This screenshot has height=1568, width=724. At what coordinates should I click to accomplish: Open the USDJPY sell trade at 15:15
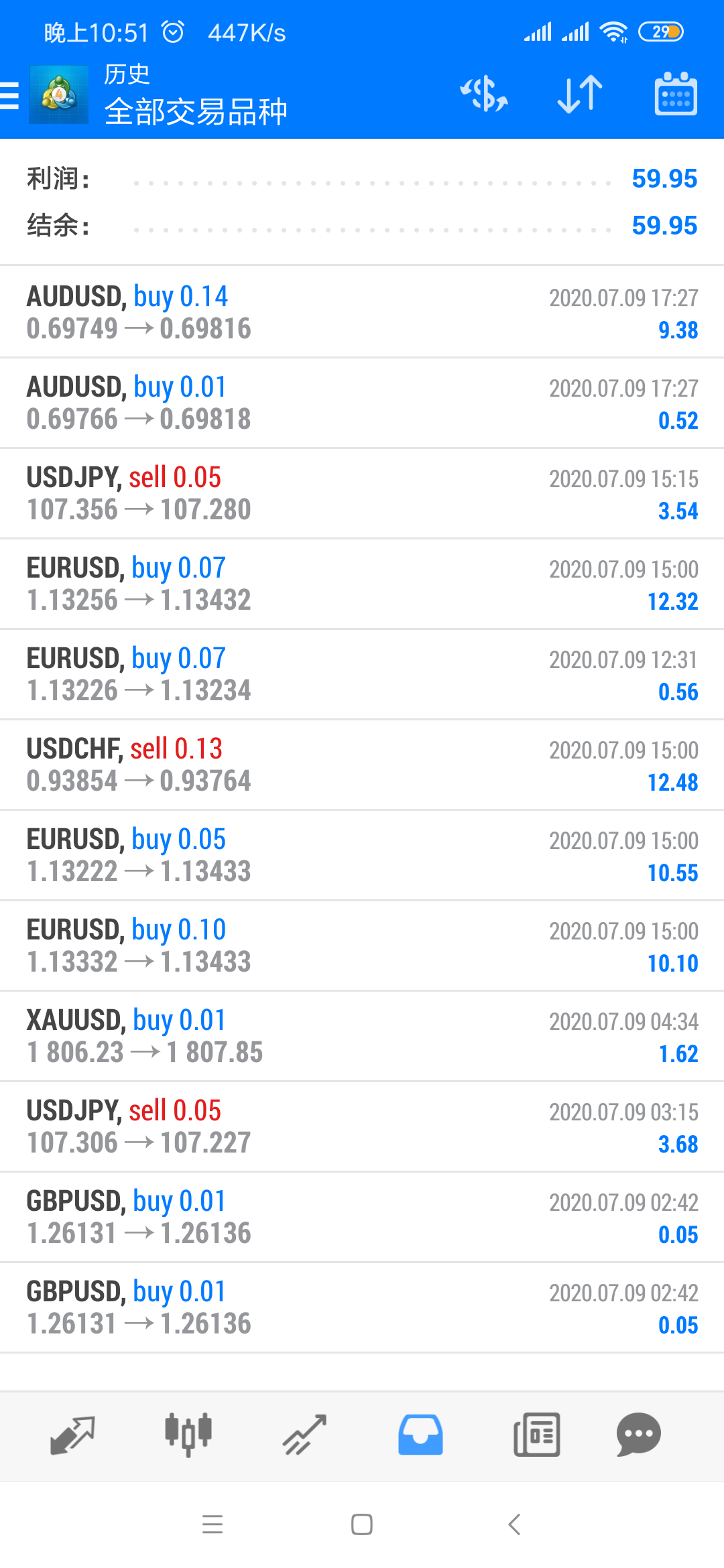click(362, 493)
